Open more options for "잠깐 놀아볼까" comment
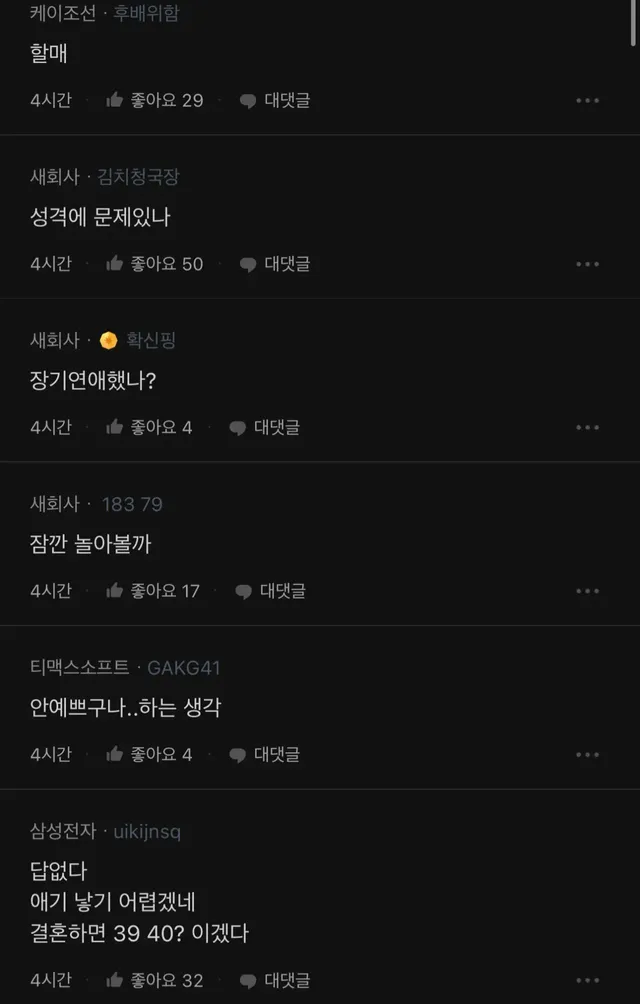 [588, 590]
